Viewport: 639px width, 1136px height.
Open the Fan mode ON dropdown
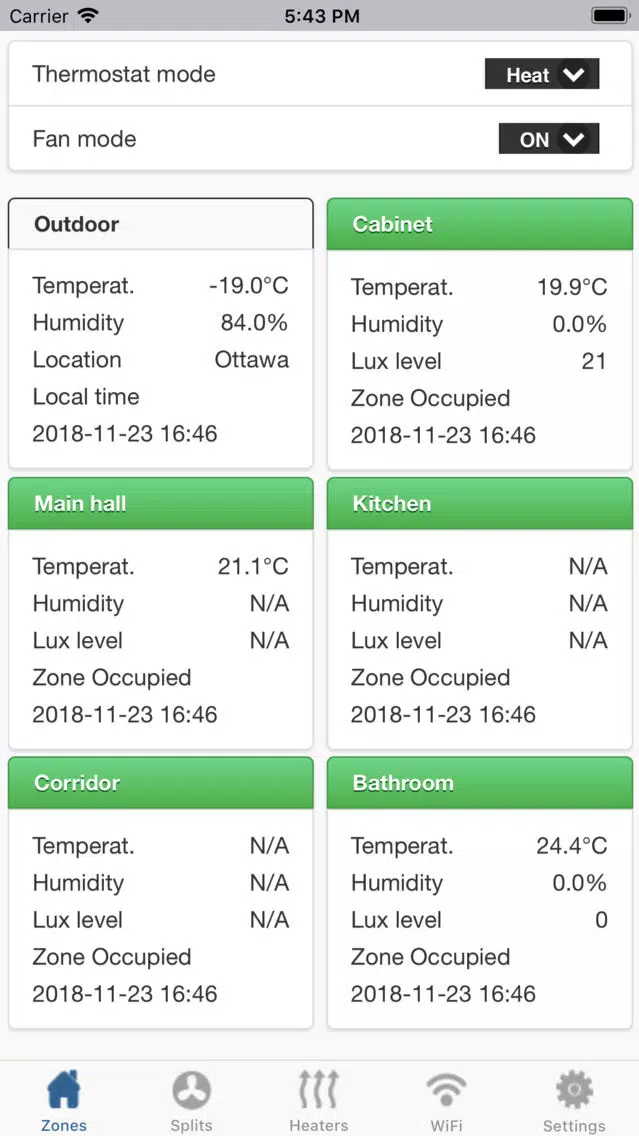548,139
